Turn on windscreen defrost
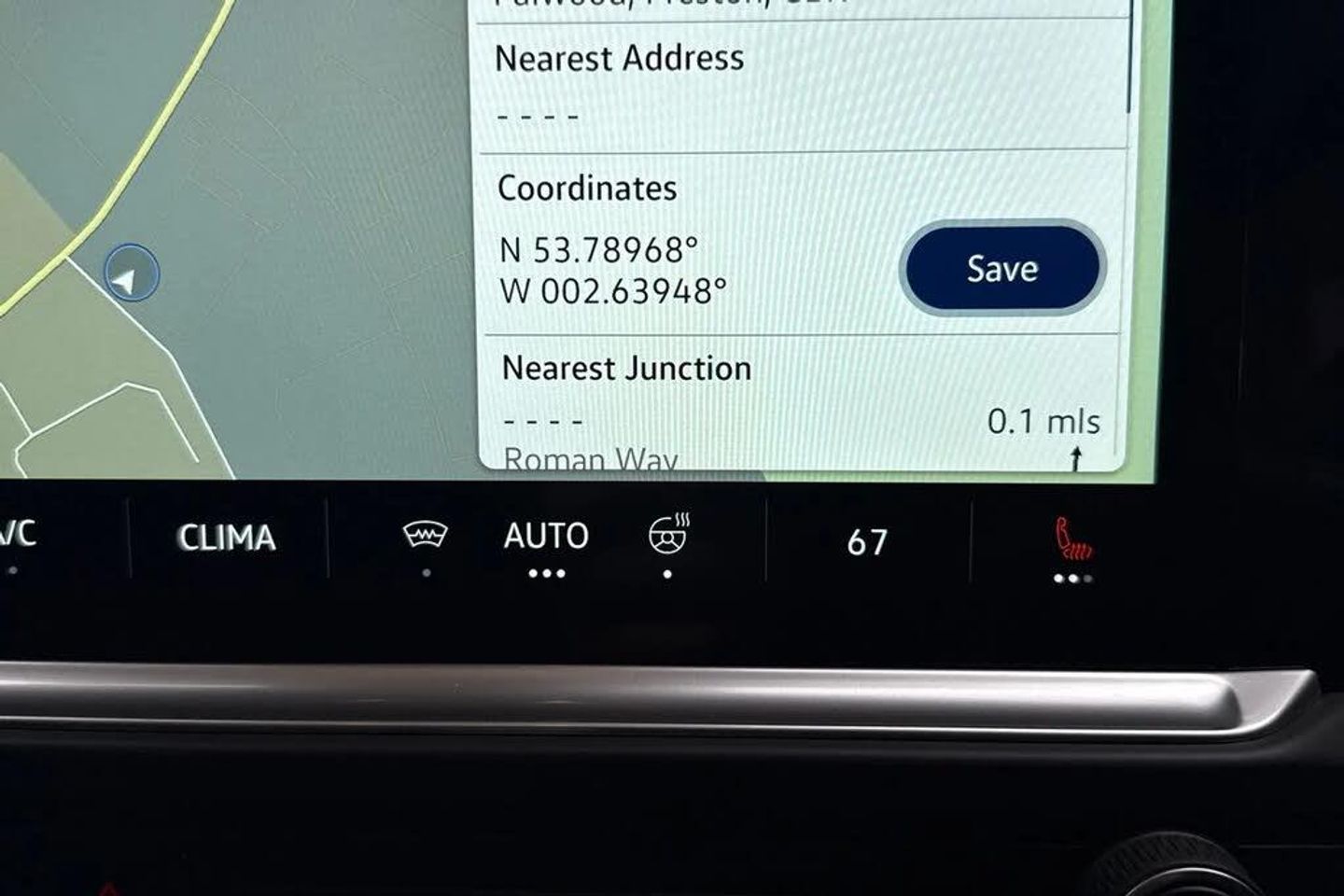The height and width of the screenshot is (896, 1344). 425,536
